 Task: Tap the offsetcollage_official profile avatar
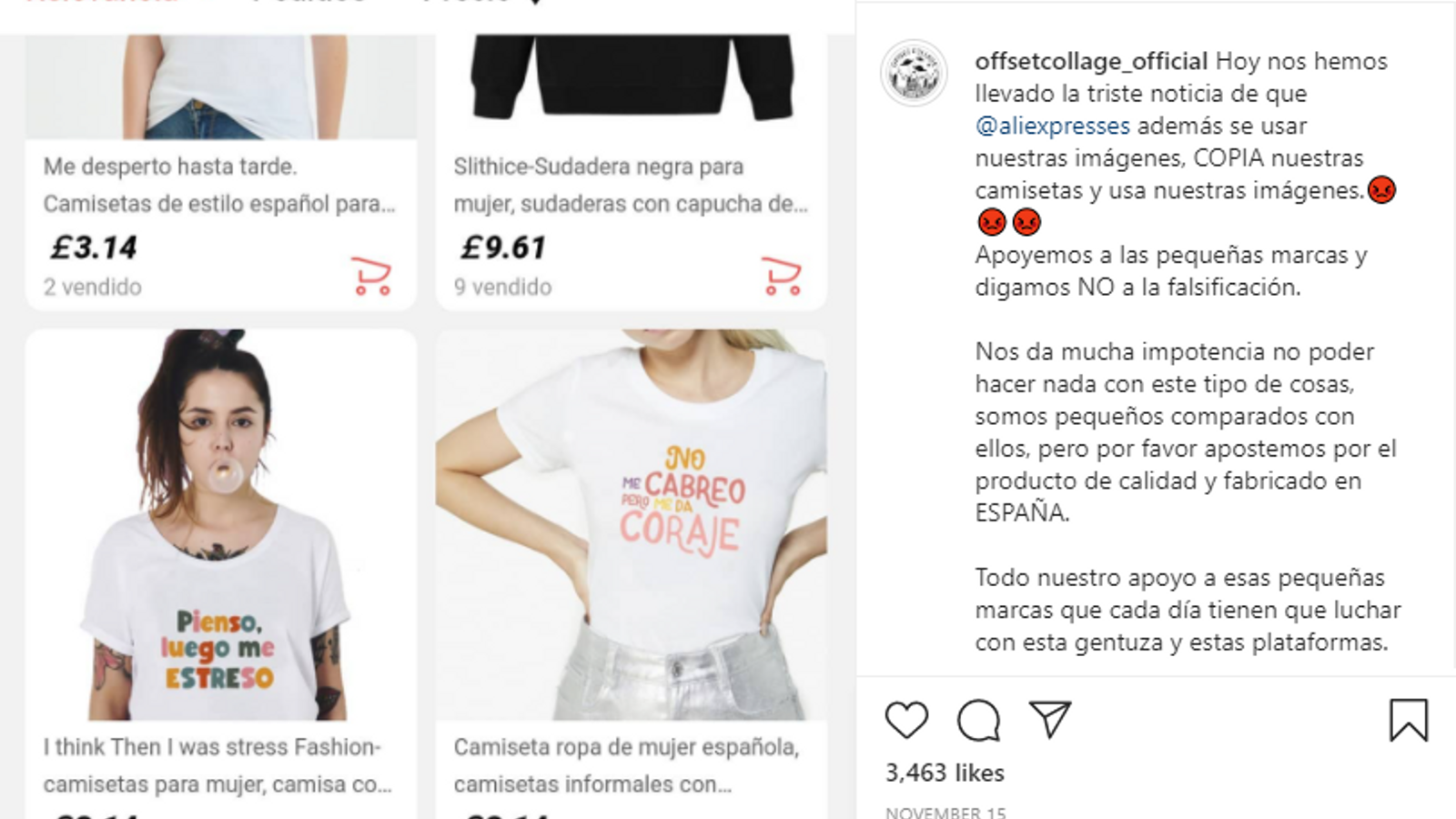(x=914, y=73)
